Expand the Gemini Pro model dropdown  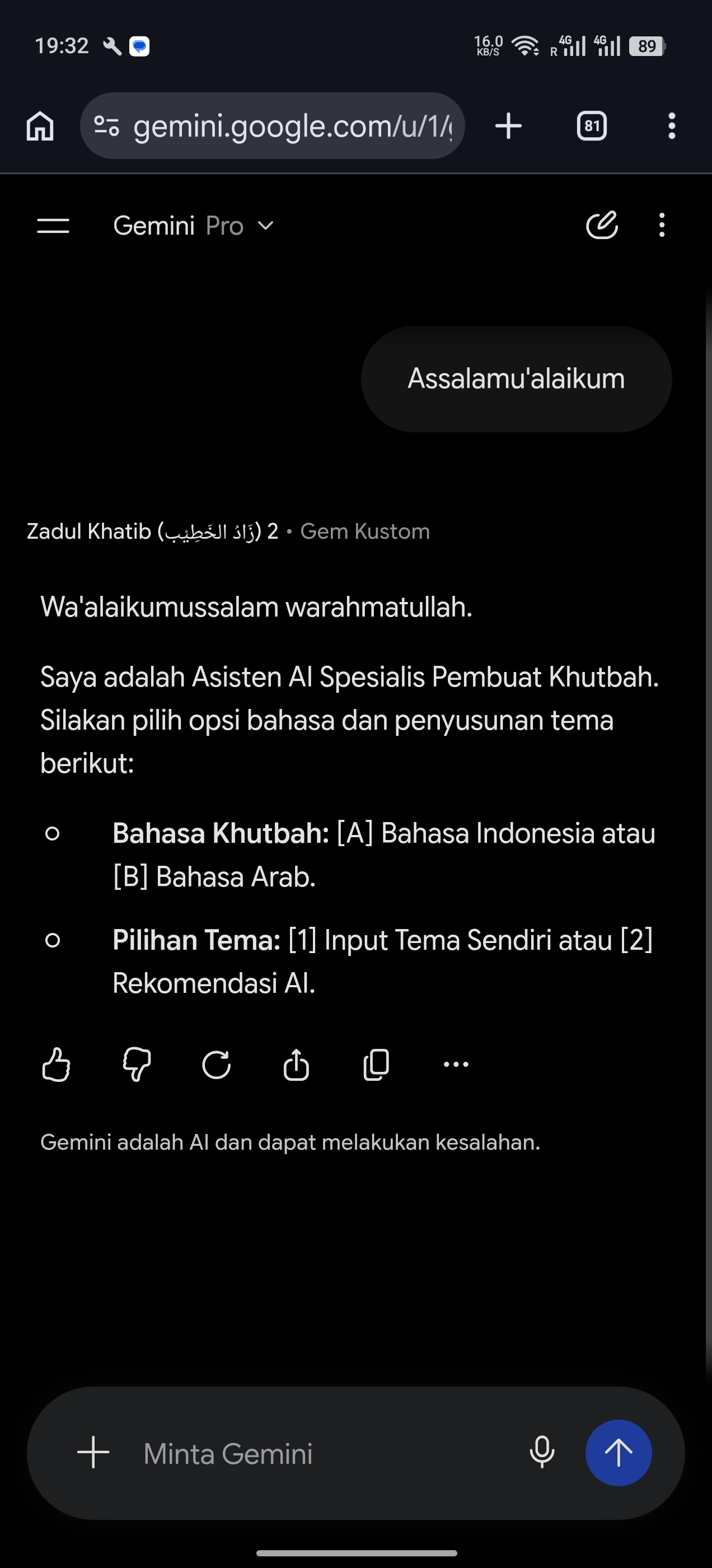pyautogui.click(x=194, y=226)
